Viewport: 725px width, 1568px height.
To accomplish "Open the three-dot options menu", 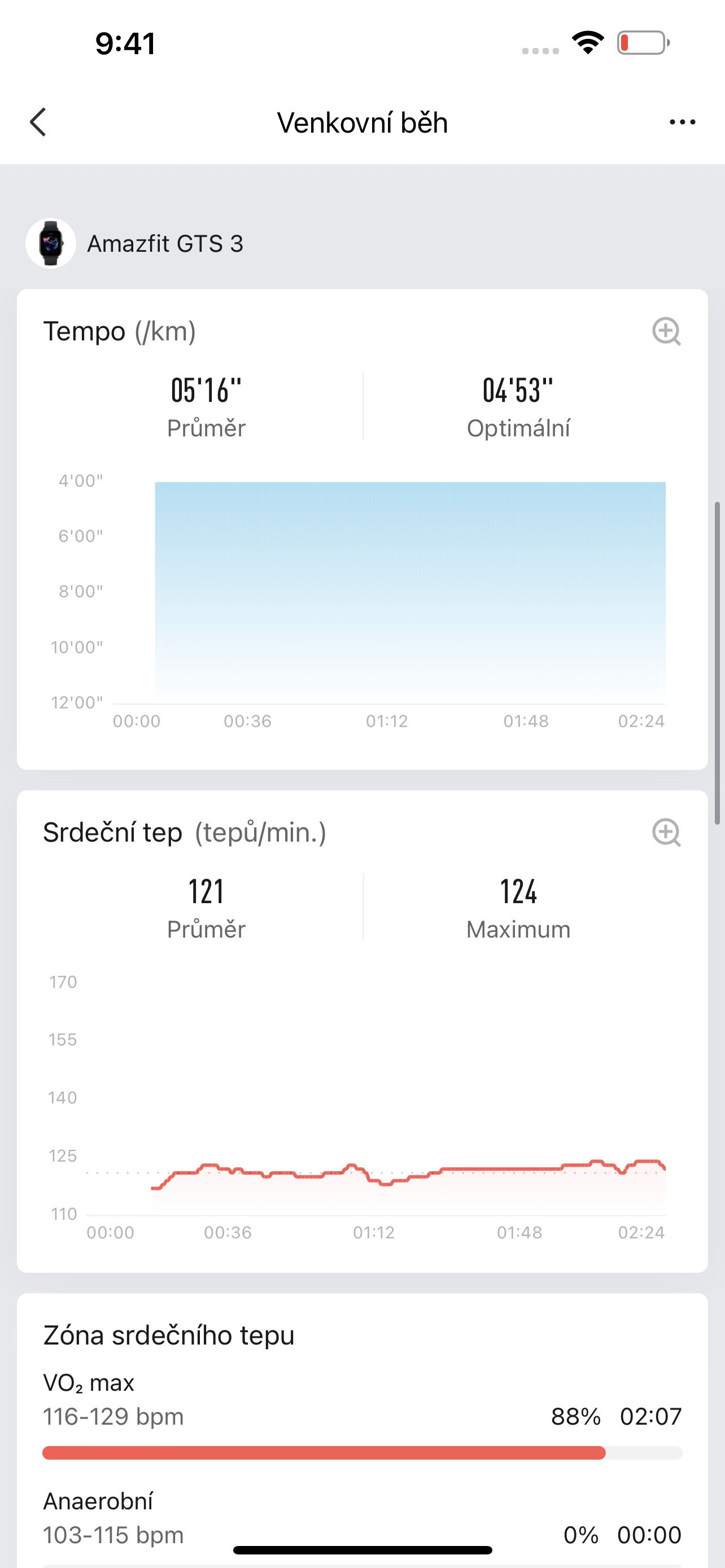I will click(681, 122).
